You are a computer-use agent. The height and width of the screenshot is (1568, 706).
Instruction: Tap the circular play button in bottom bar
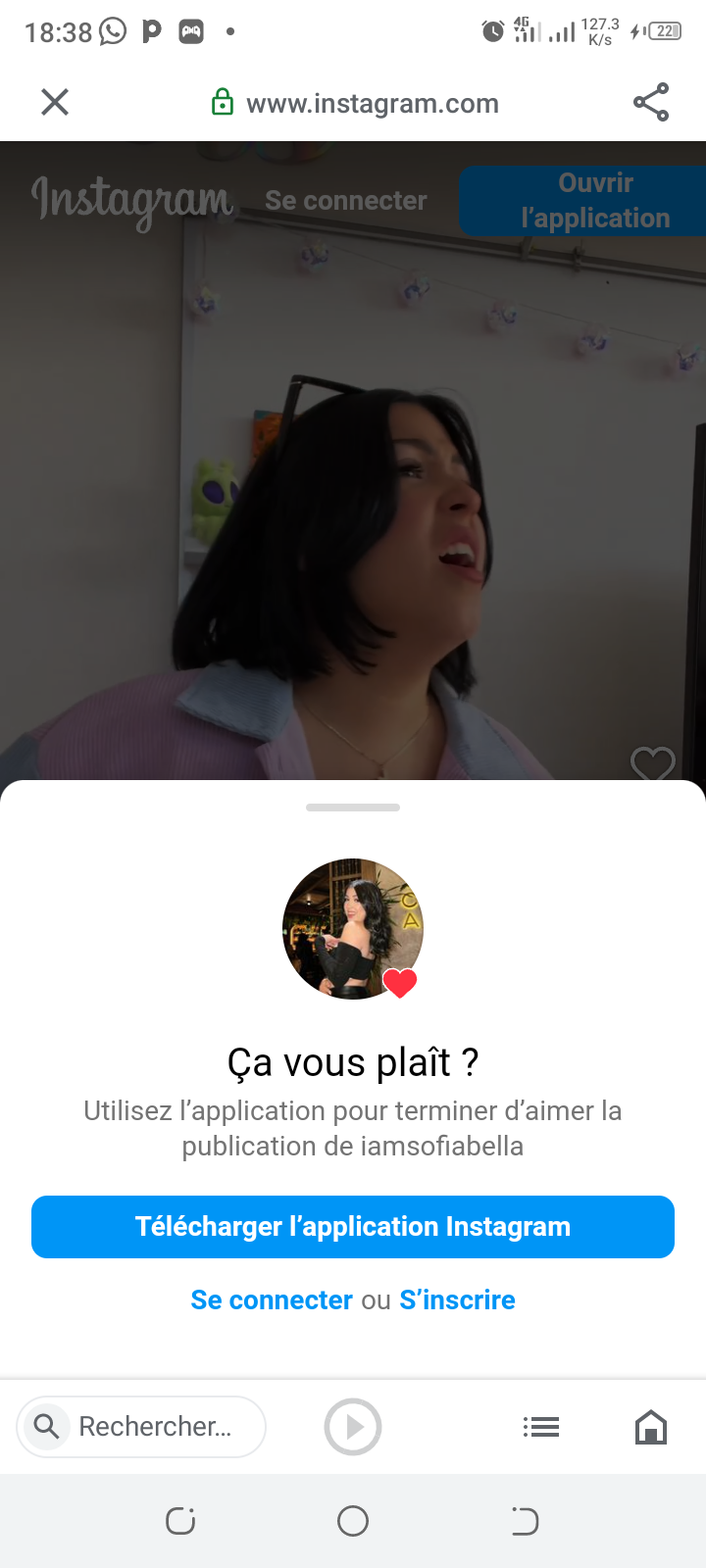point(353,1427)
